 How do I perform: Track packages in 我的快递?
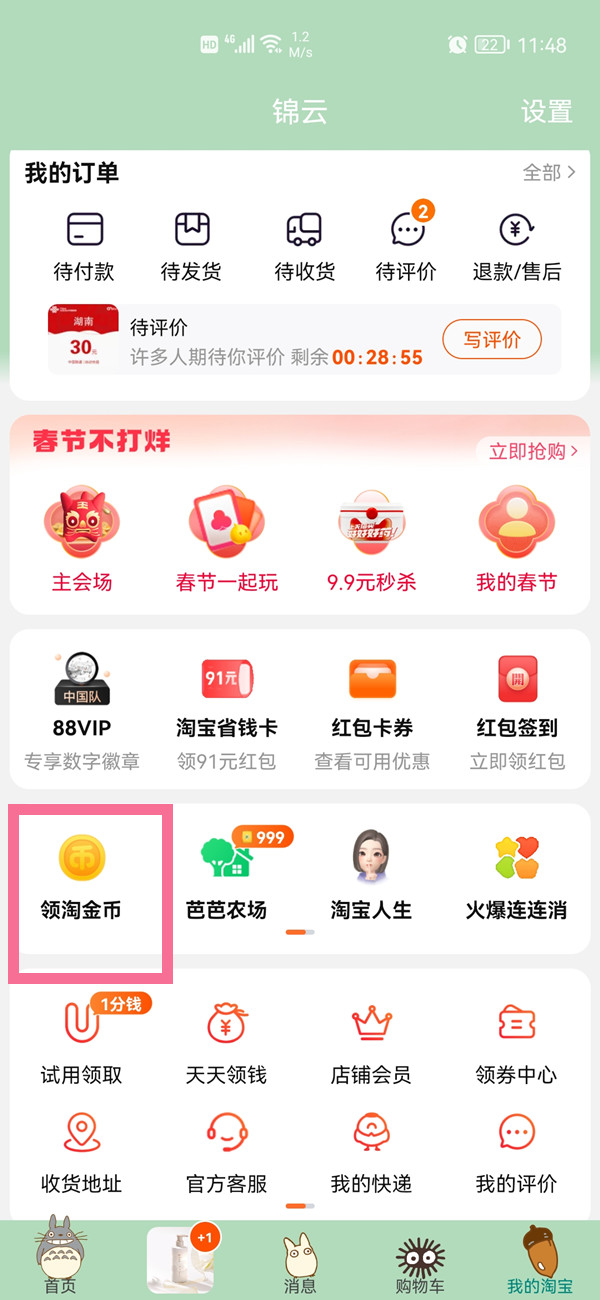point(371,1150)
